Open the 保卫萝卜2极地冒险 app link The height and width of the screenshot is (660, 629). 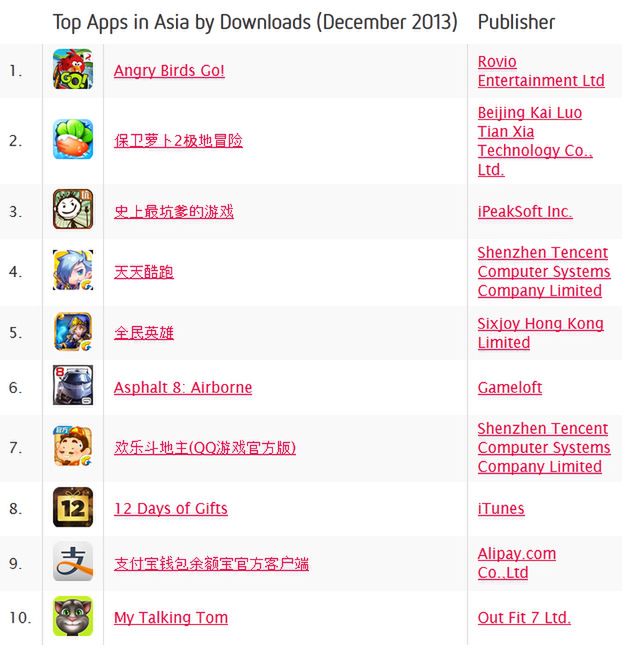coord(178,141)
